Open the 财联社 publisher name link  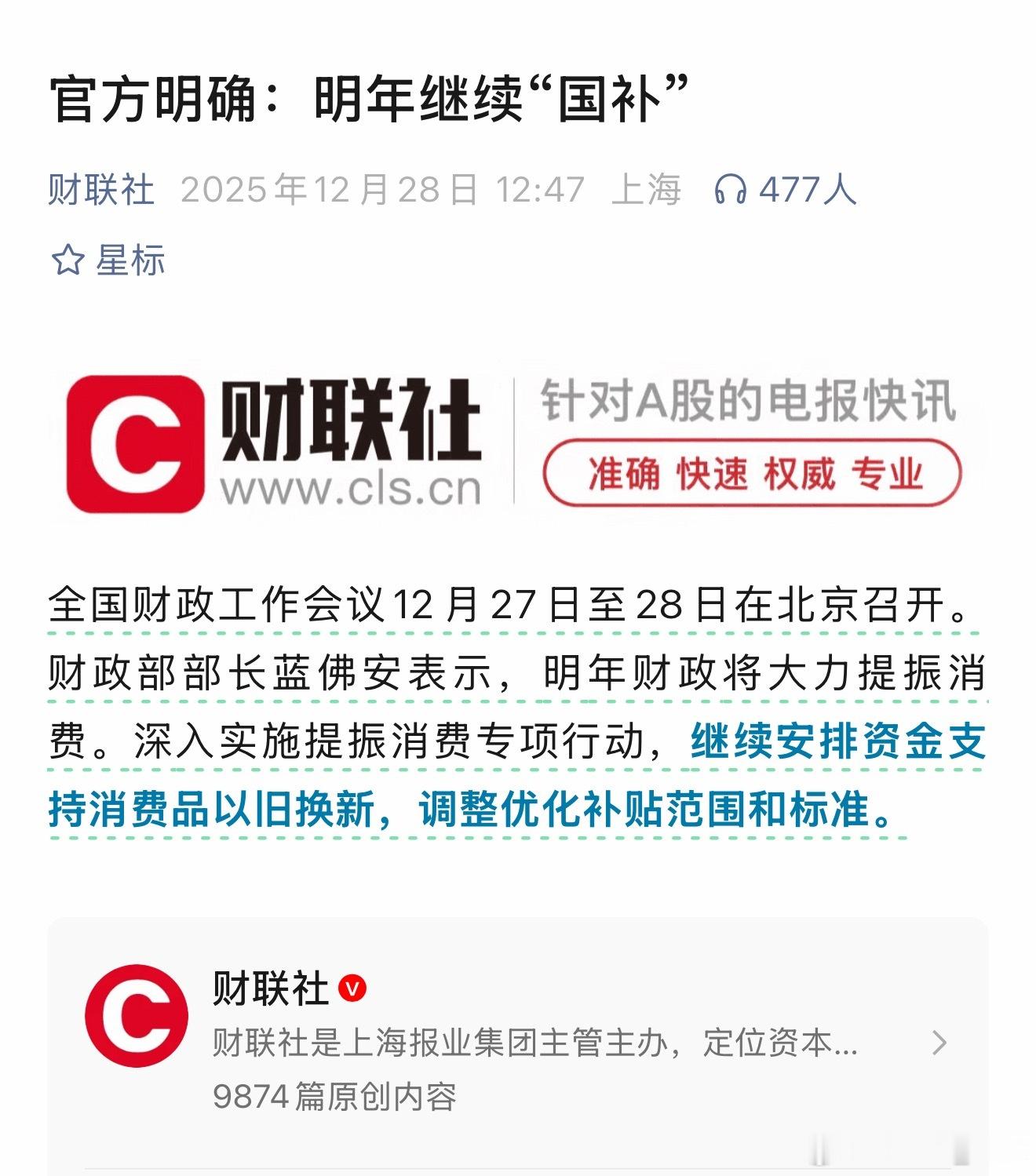pyautogui.click(x=102, y=187)
